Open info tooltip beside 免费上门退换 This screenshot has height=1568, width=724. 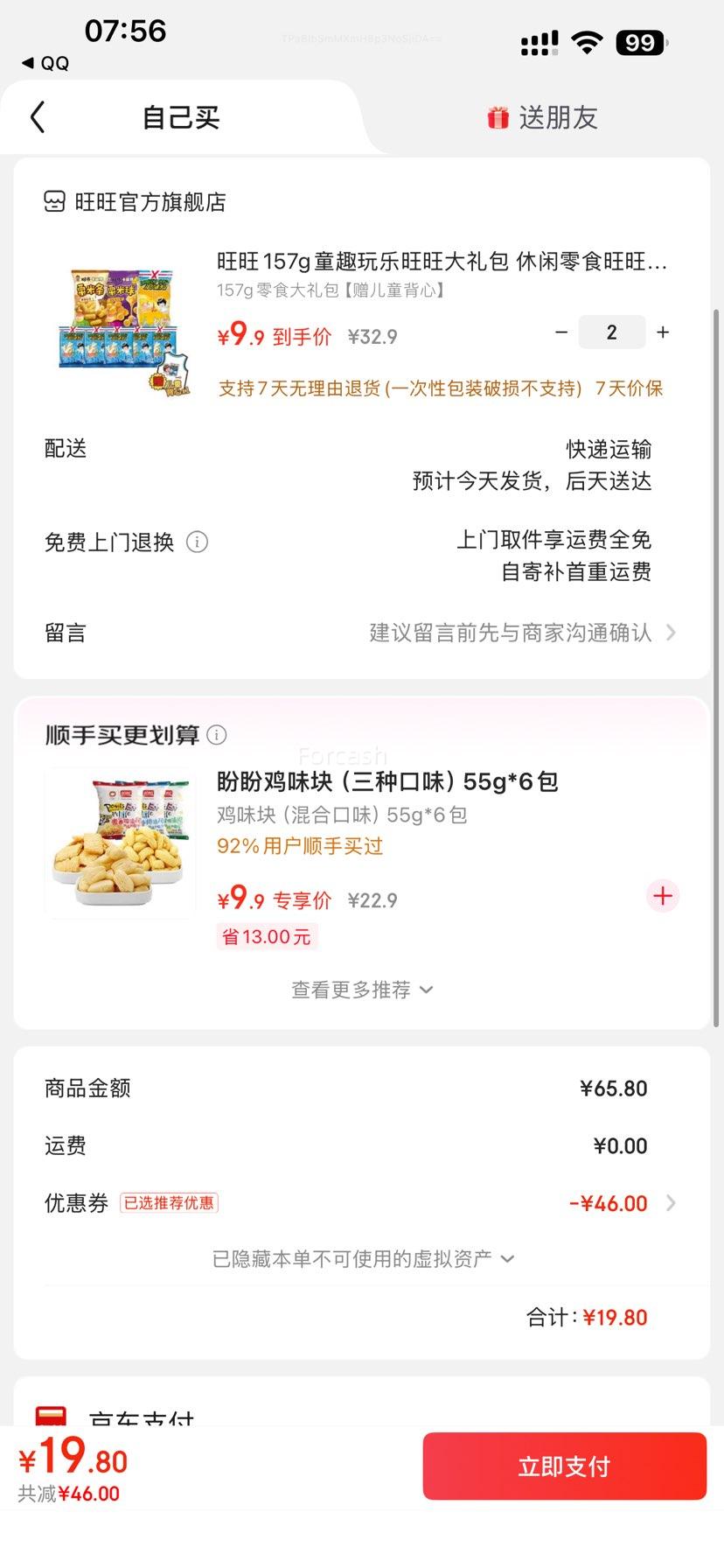(x=198, y=542)
